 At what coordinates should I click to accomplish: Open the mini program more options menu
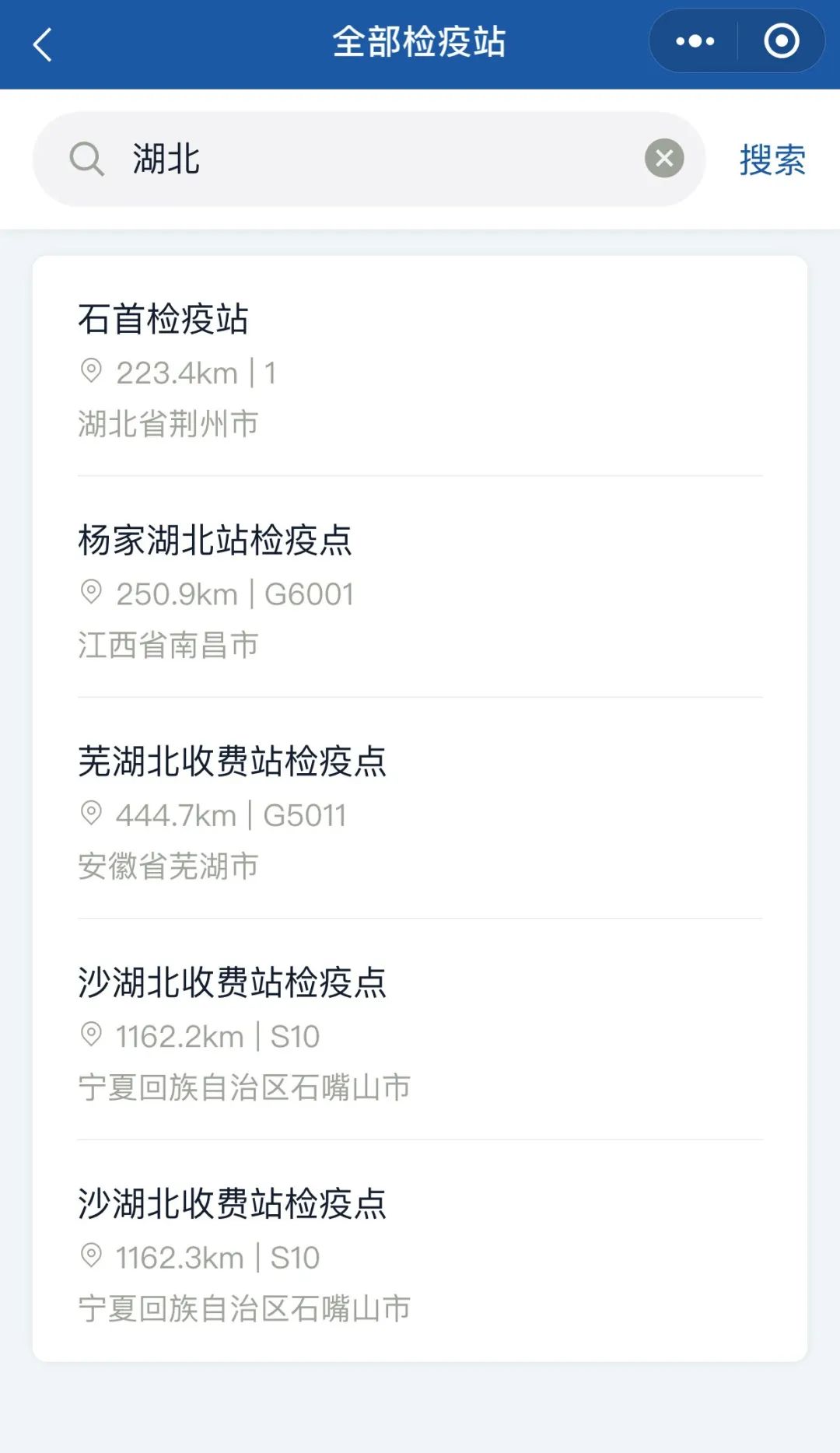[x=695, y=41]
